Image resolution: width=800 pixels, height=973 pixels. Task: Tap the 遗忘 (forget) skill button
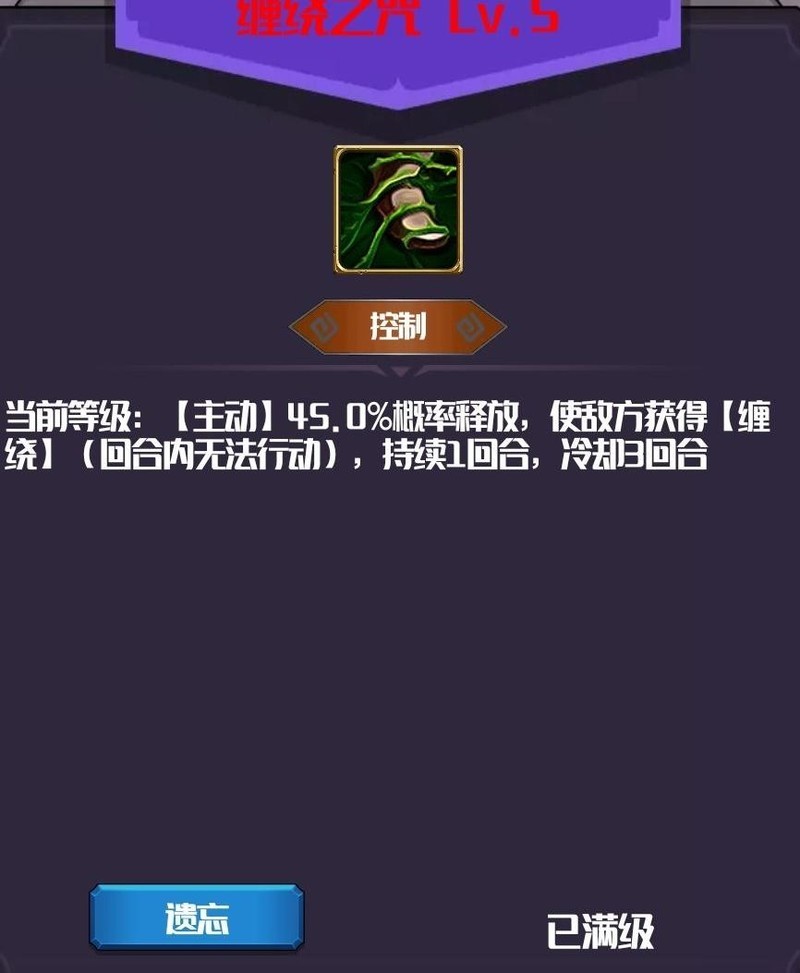click(196, 917)
